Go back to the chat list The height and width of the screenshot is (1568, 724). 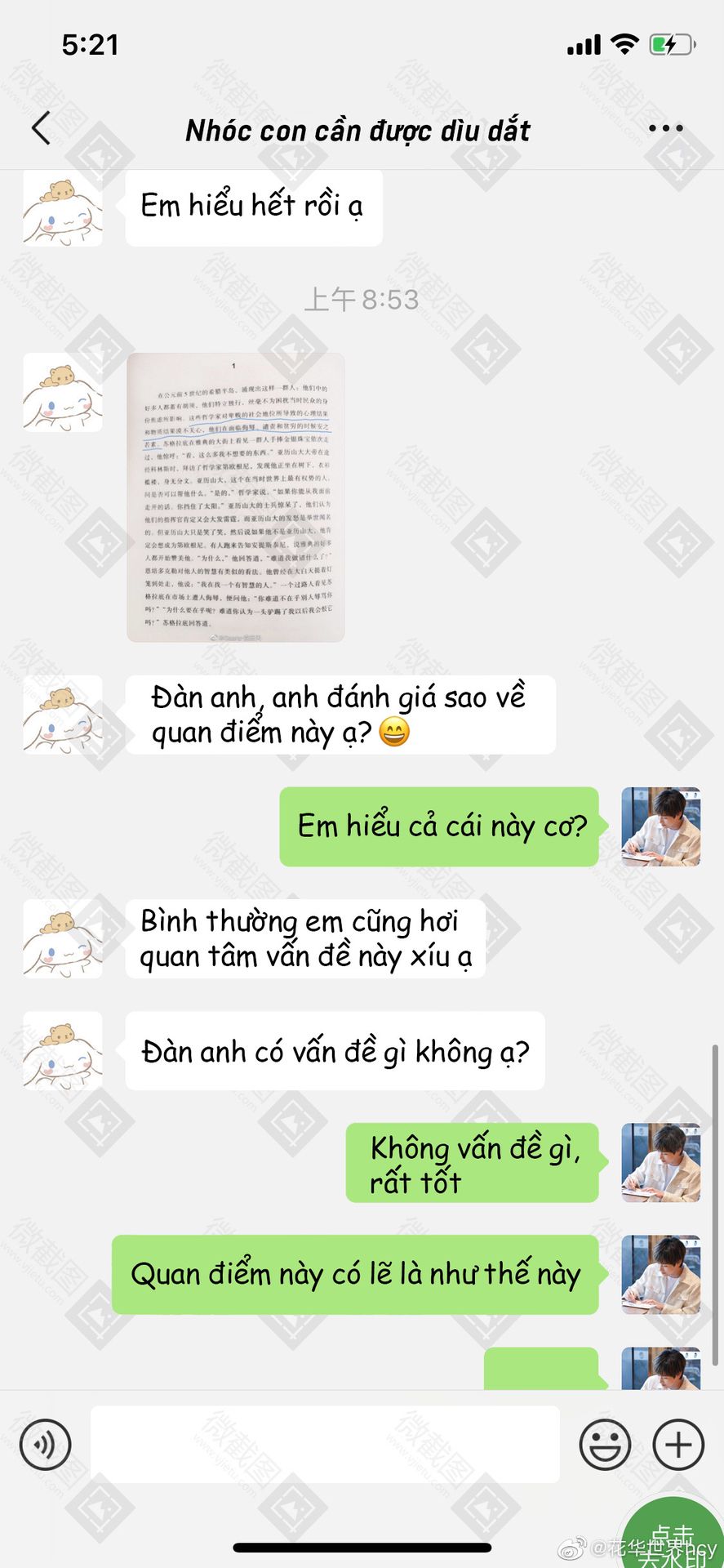tap(41, 128)
